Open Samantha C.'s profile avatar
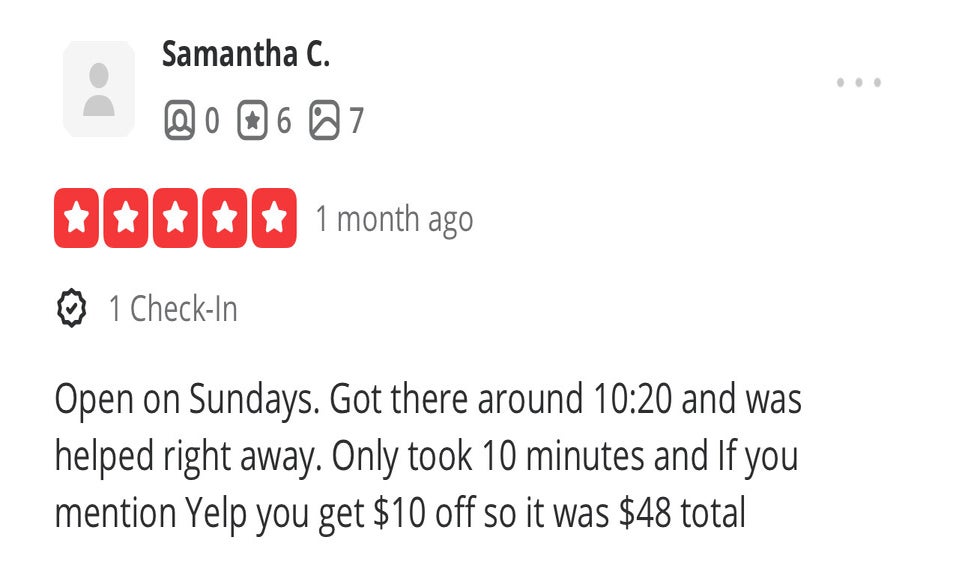 98,89
